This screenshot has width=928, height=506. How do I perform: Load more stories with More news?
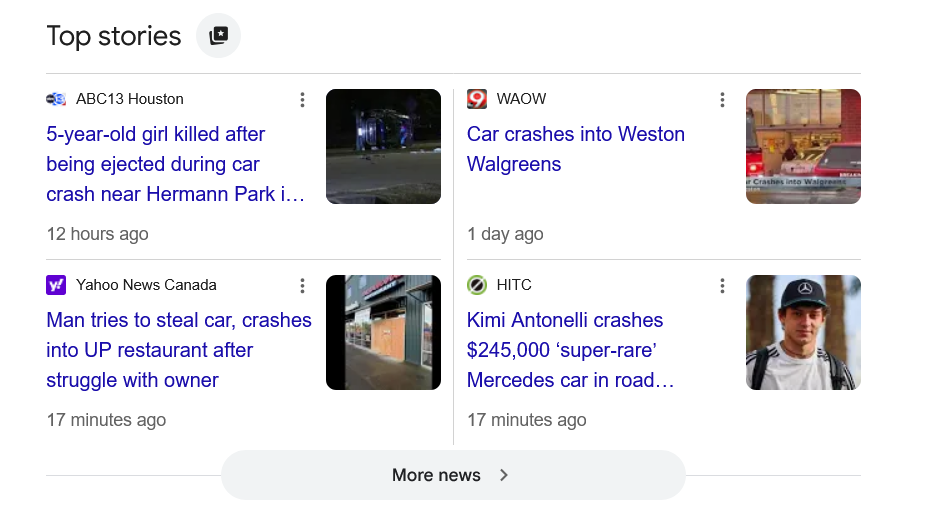pos(452,475)
